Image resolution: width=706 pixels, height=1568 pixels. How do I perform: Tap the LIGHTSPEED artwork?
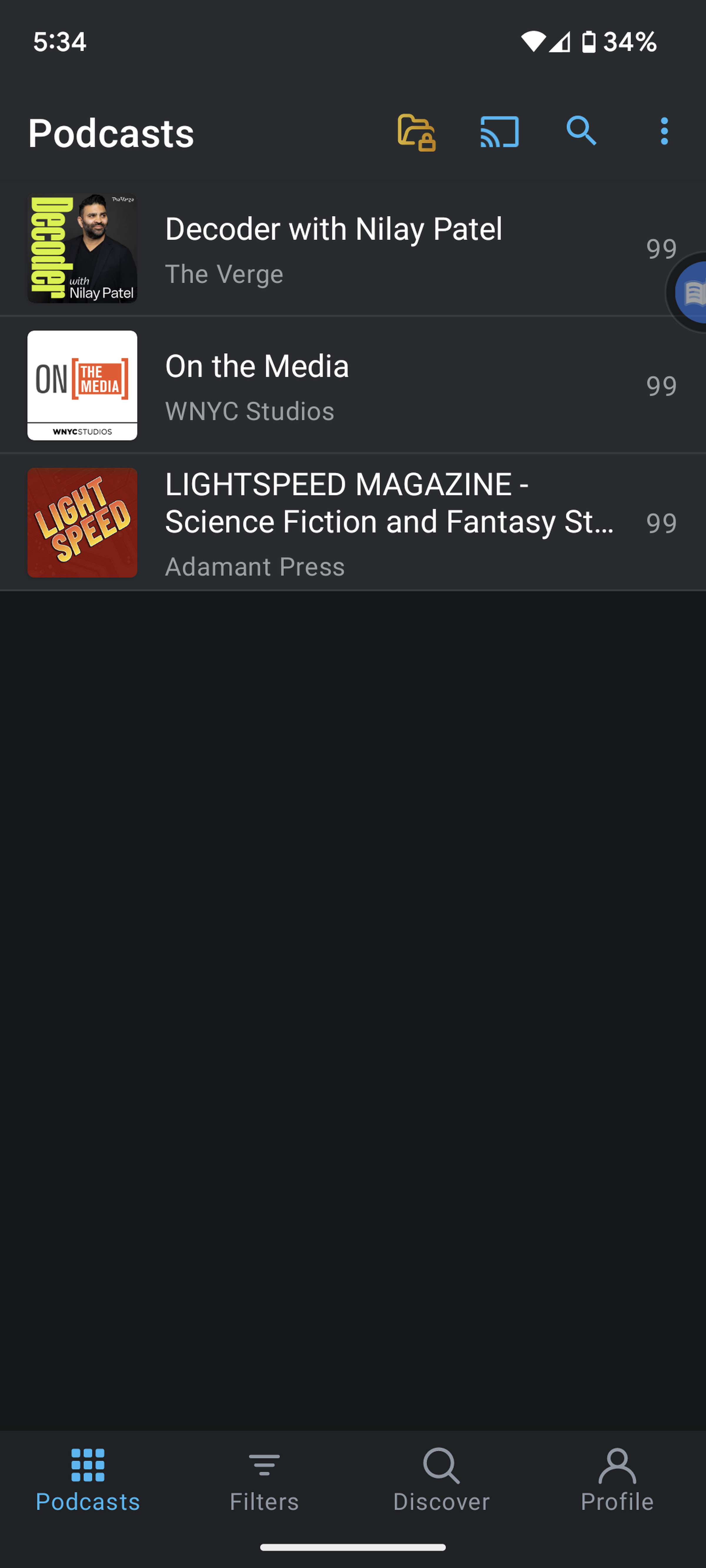click(82, 522)
